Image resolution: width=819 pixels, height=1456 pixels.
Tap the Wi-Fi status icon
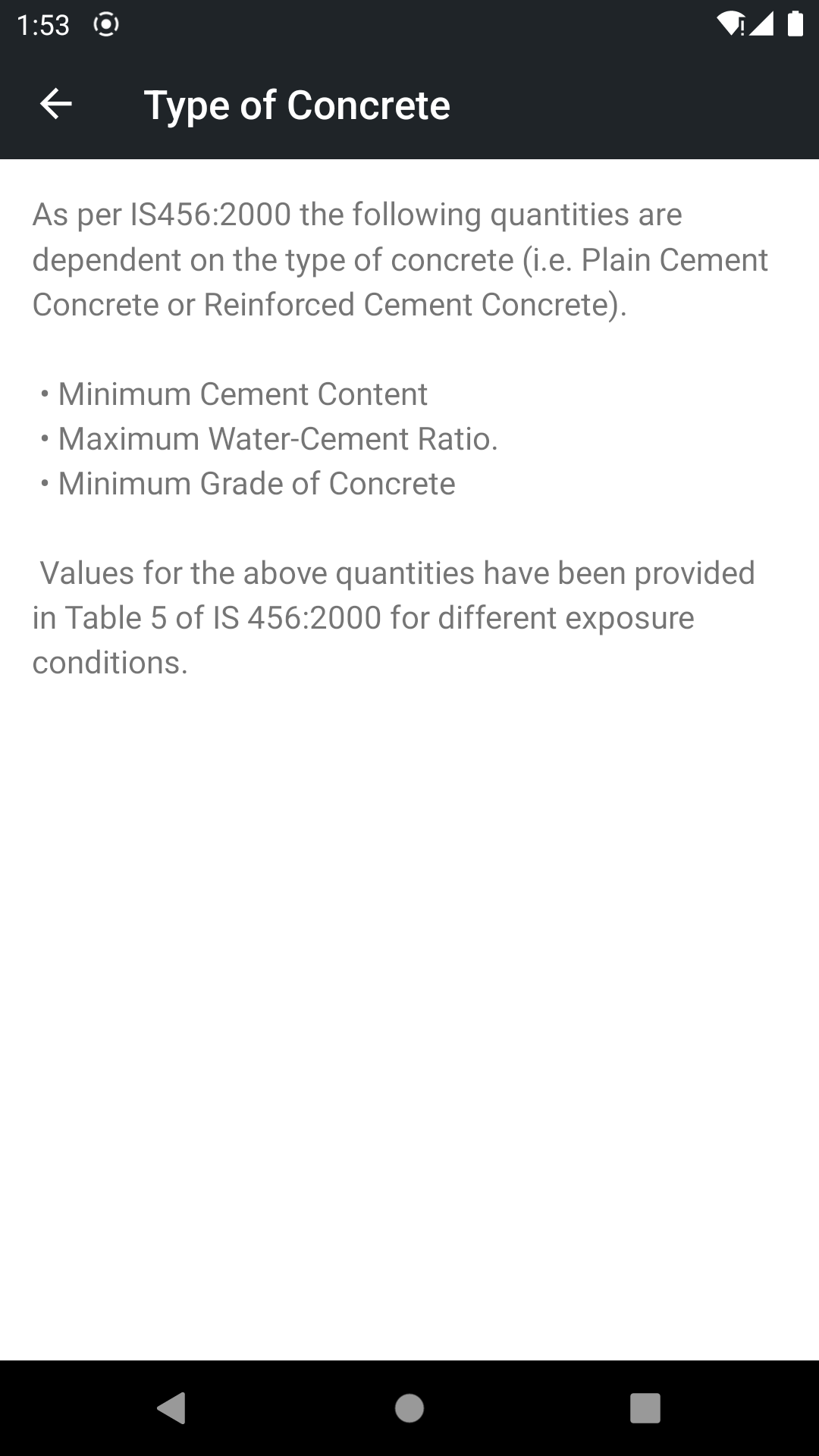click(x=733, y=25)
